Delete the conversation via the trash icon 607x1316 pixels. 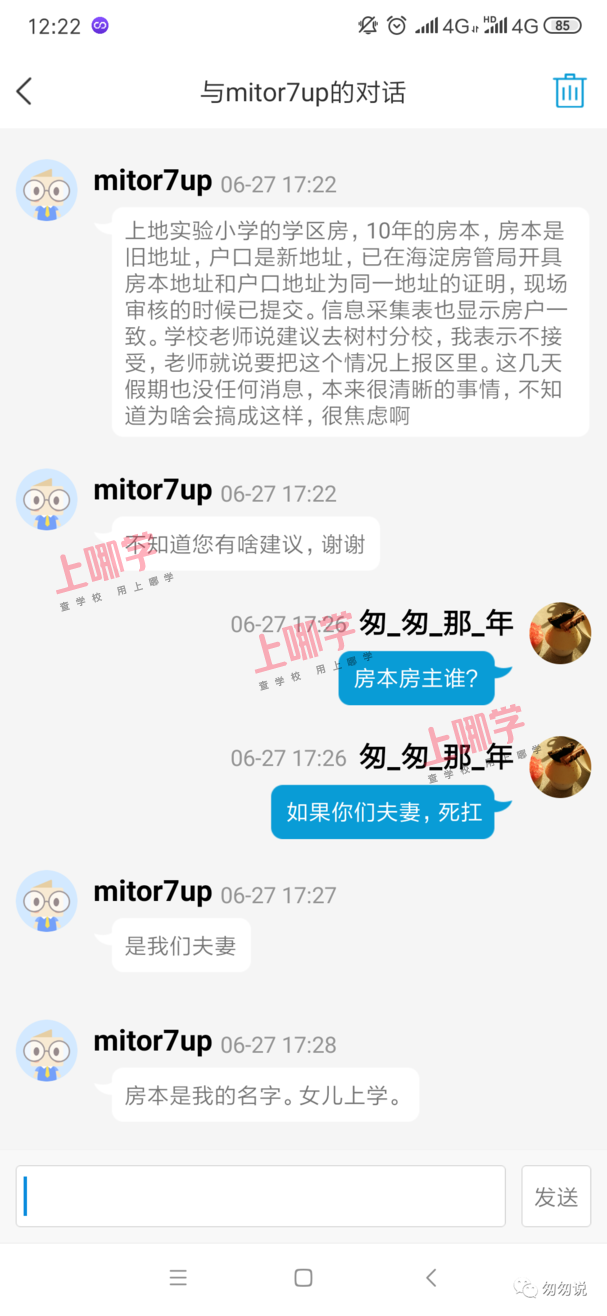[570, 91]
